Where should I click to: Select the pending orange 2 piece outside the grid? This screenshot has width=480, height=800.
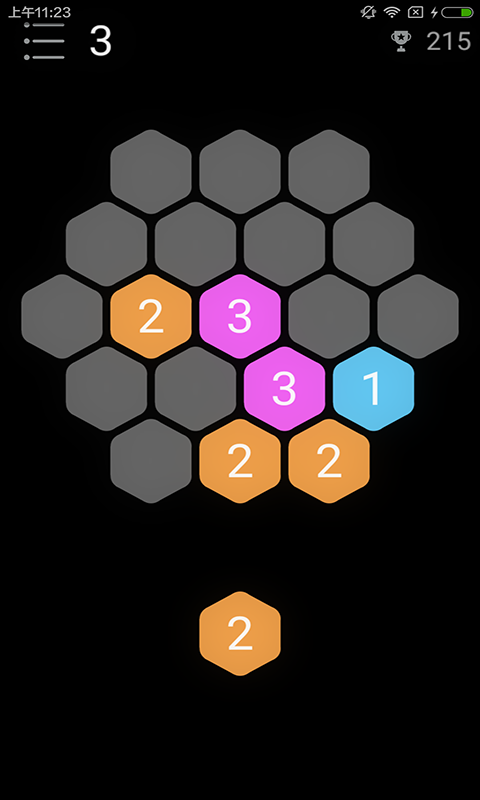[x=240, y=634]
